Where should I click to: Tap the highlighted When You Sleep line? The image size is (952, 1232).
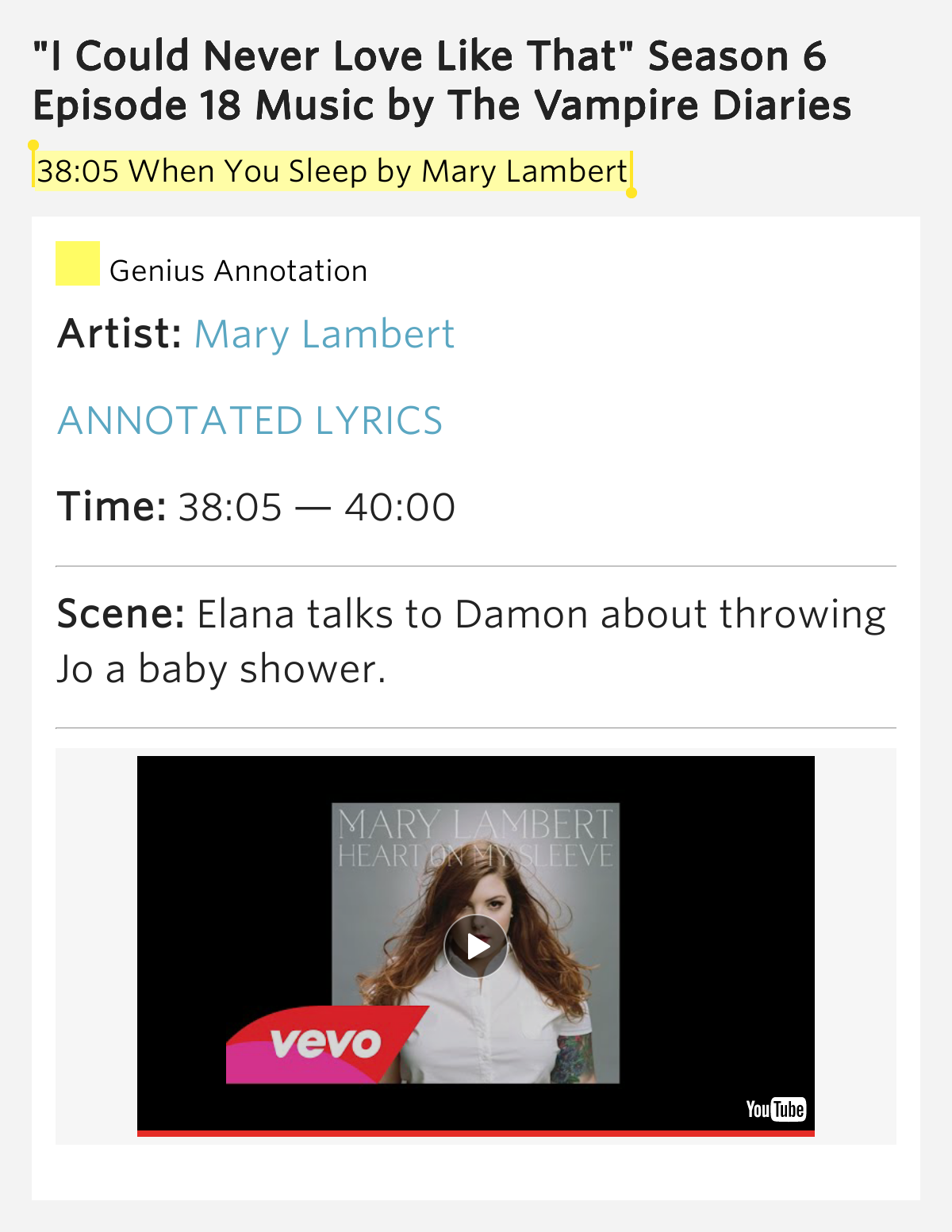pos(332,171)
